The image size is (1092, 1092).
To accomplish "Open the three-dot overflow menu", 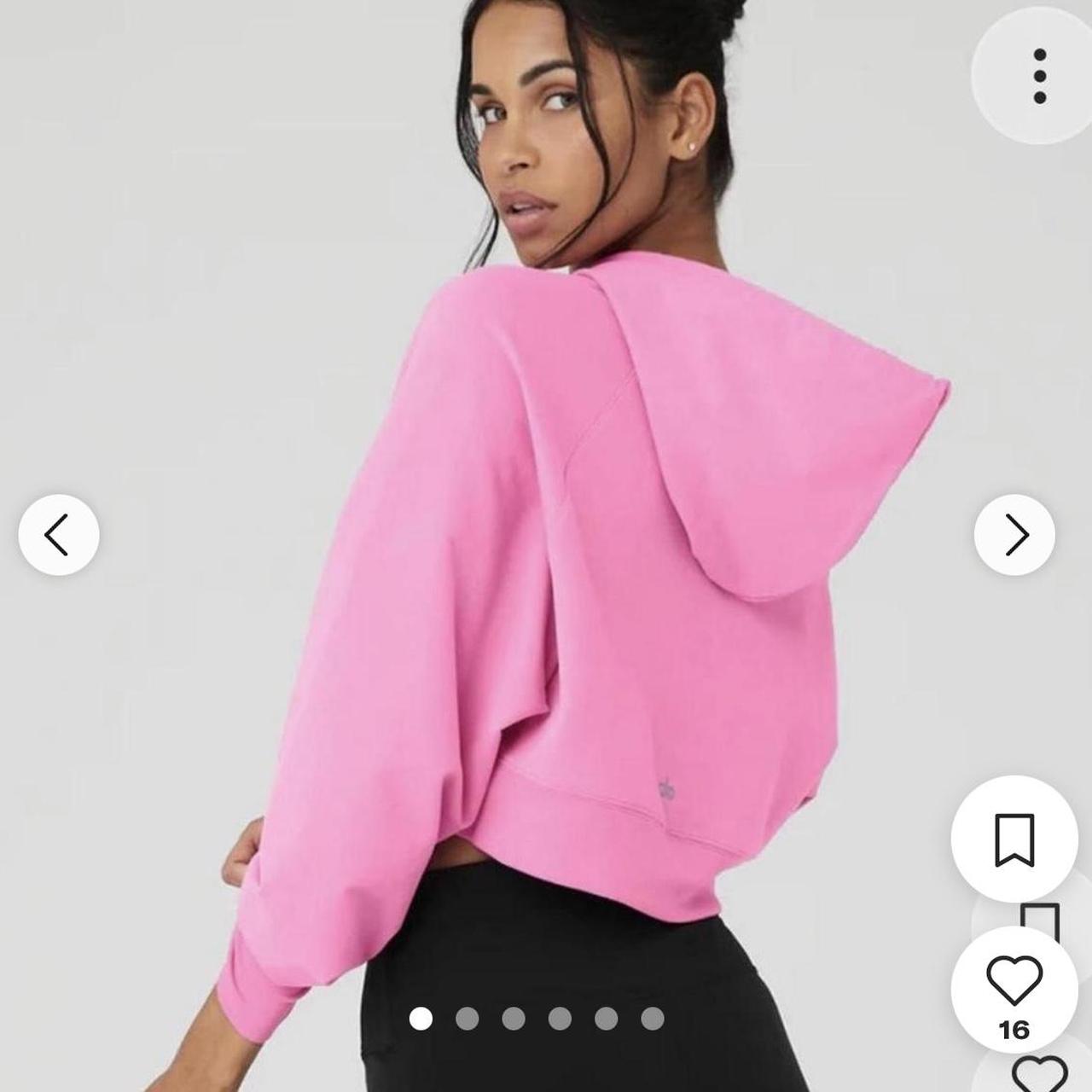I will pyautogui.click(x=1039, y=77).
